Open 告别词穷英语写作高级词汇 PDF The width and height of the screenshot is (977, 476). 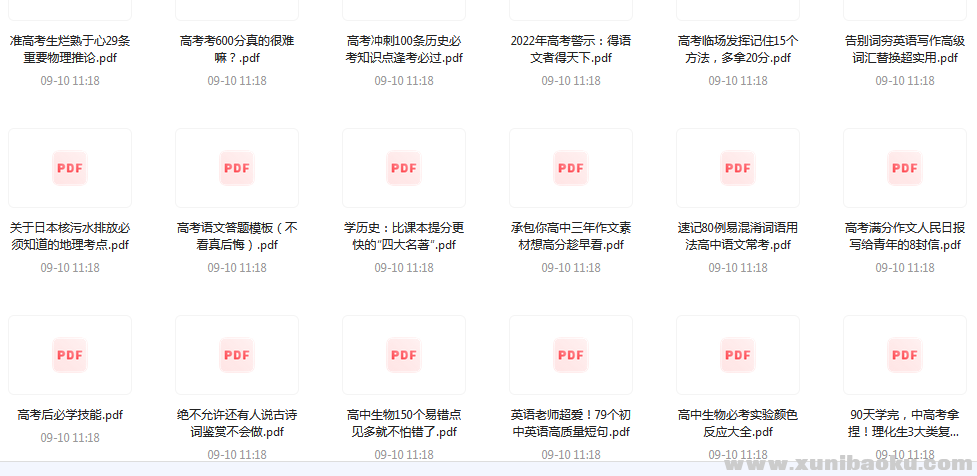(905, 49)
